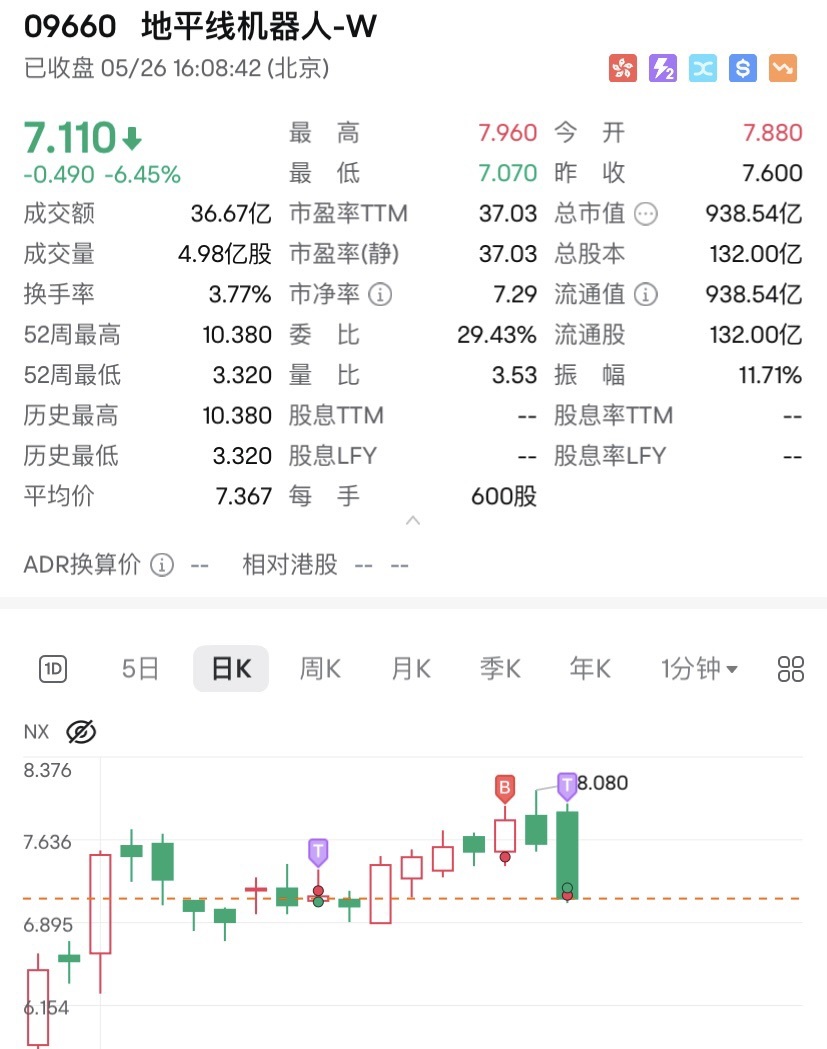Viewport: 827px width, 1049px height.
Task: Open the 1分钟 interval dropdown
Action: tap(699, 669)
